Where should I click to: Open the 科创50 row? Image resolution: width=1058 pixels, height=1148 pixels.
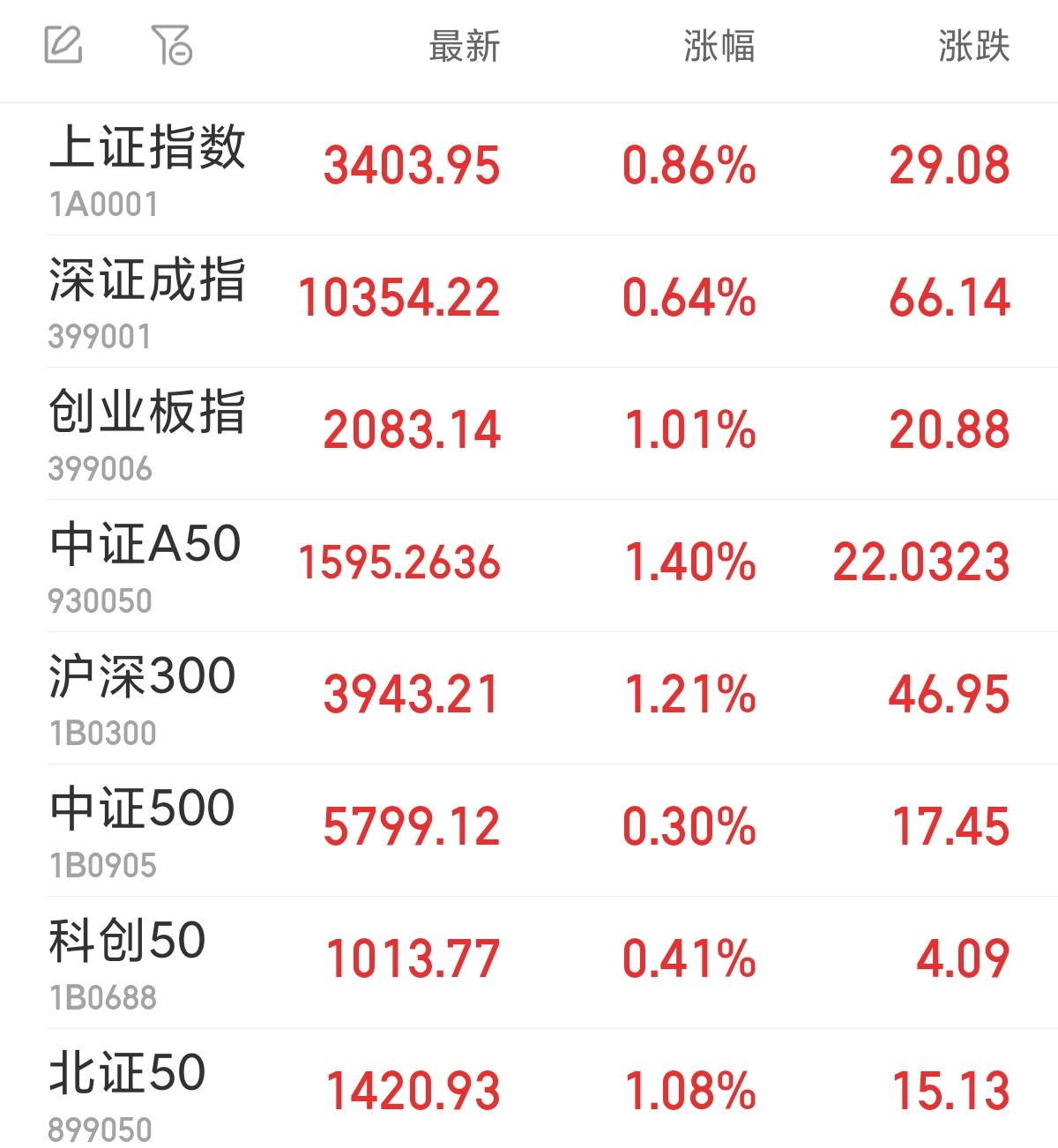point(128,961)
